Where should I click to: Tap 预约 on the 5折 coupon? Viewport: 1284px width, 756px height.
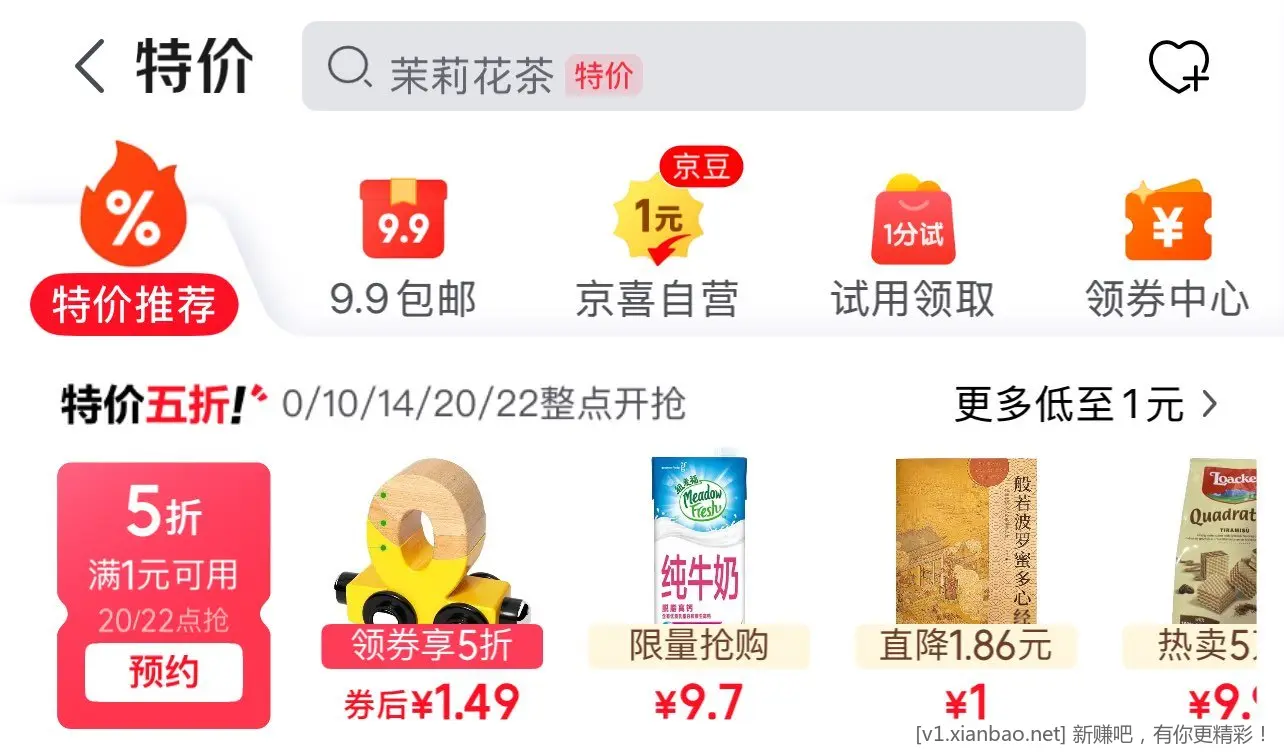coord(163,672)
